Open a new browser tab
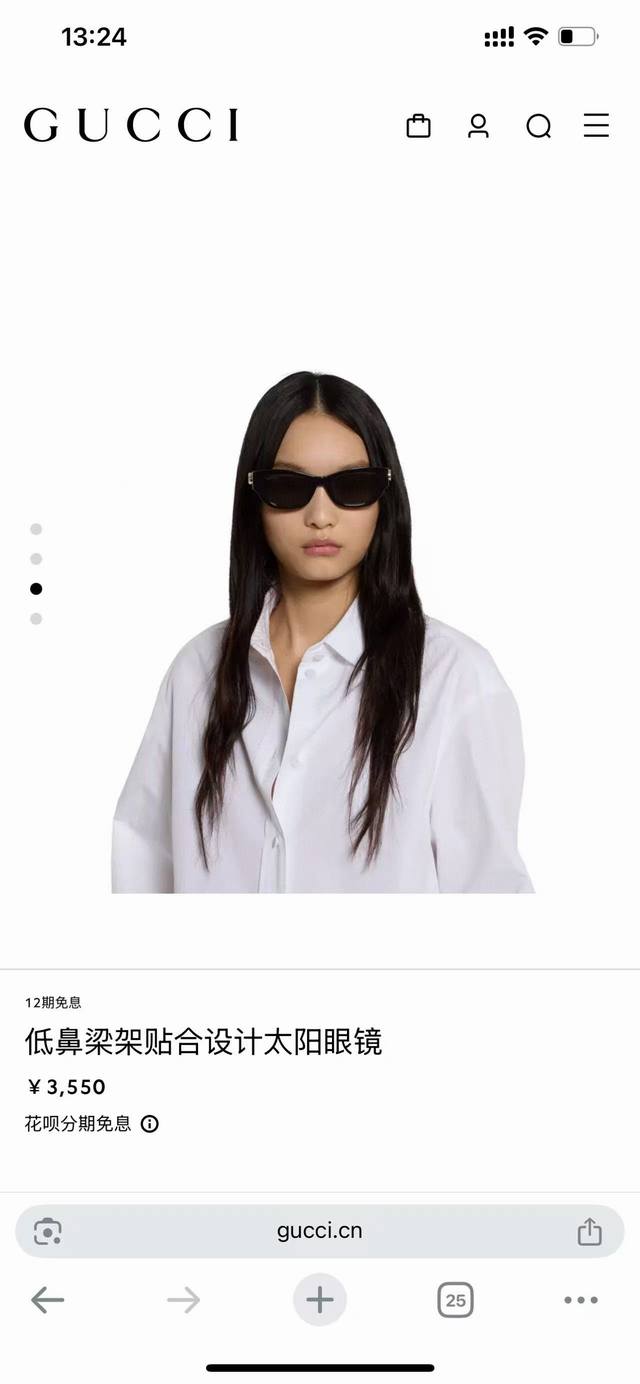This screenshot has height=1384, width=640. pos(320,1300)
